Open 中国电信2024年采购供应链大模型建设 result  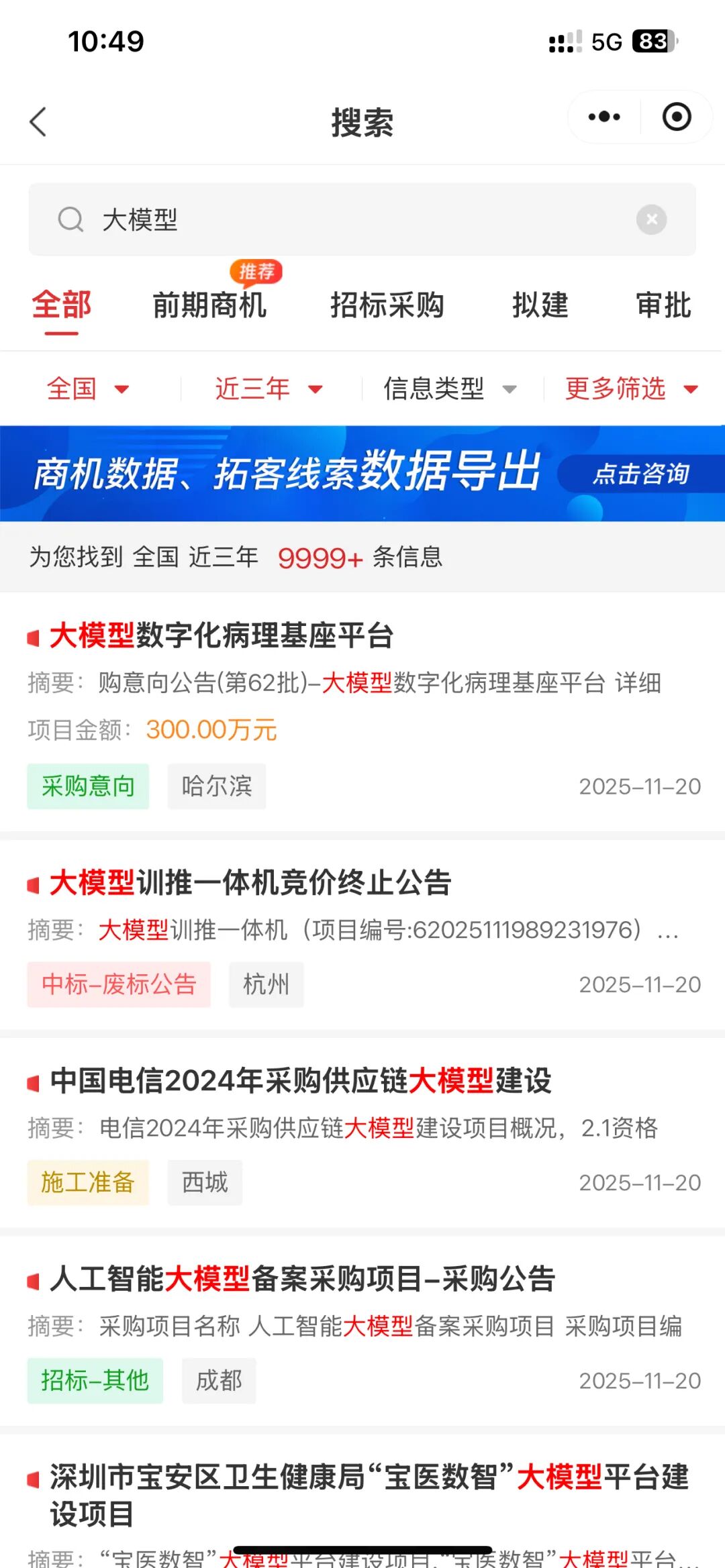301,1081
